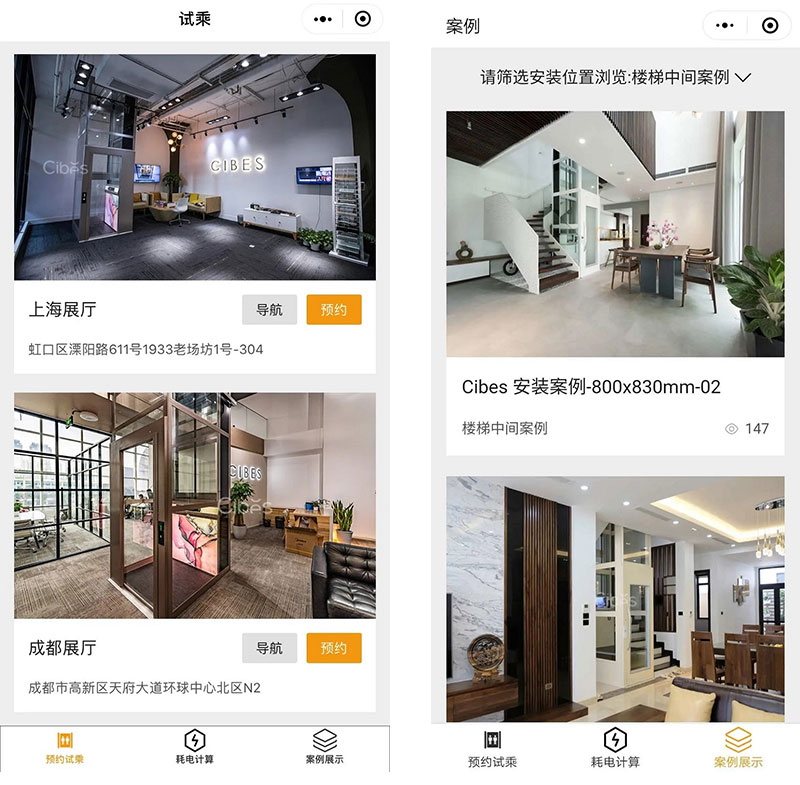Switch to 案例展示 tab on the 试乘 page
Screen dimensions: 800x785
[x=324, y=746]
